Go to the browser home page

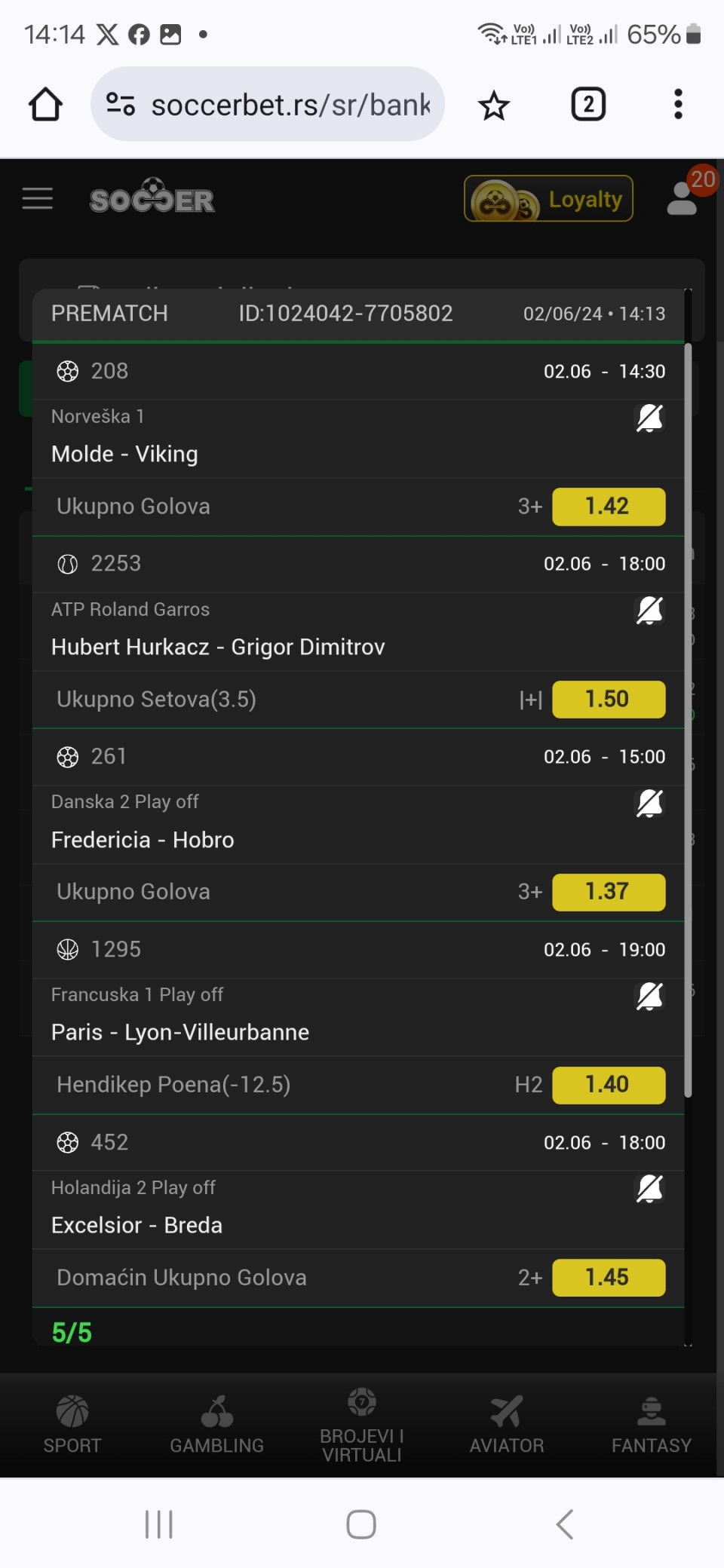tap(45, 105)
